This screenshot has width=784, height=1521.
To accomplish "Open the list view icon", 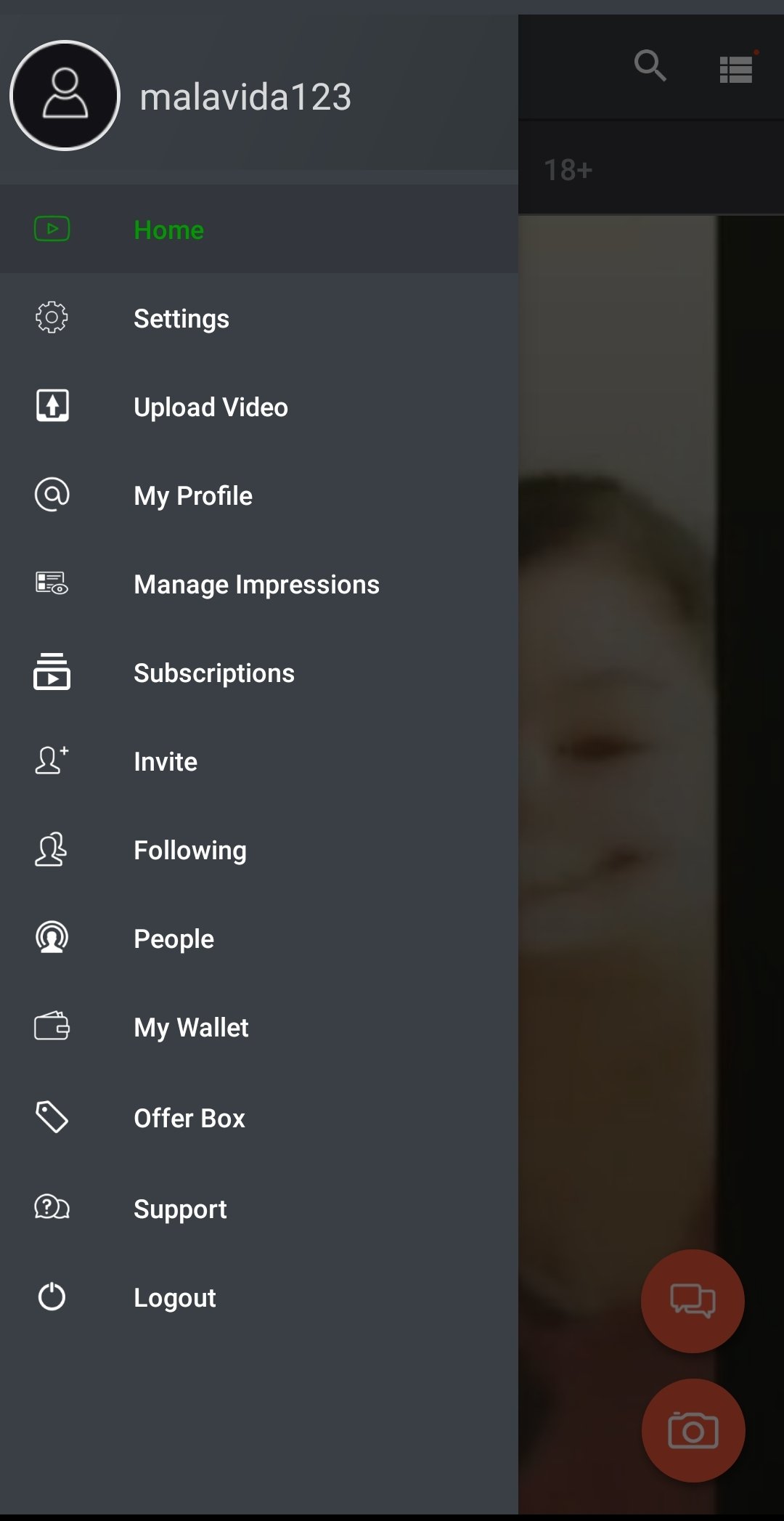I will tap(736, 70).
